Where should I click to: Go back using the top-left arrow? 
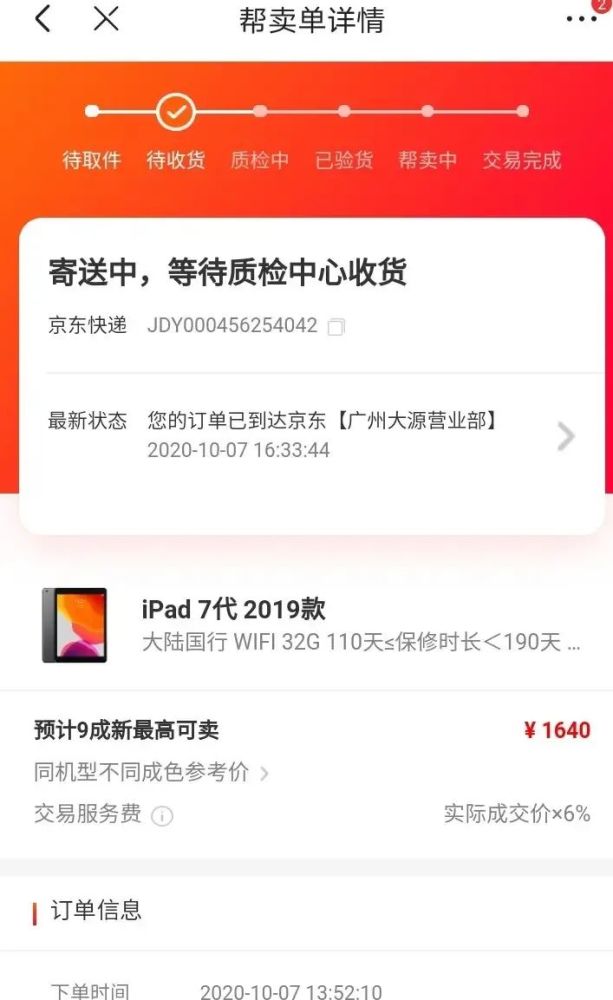(x=43, y=19)
